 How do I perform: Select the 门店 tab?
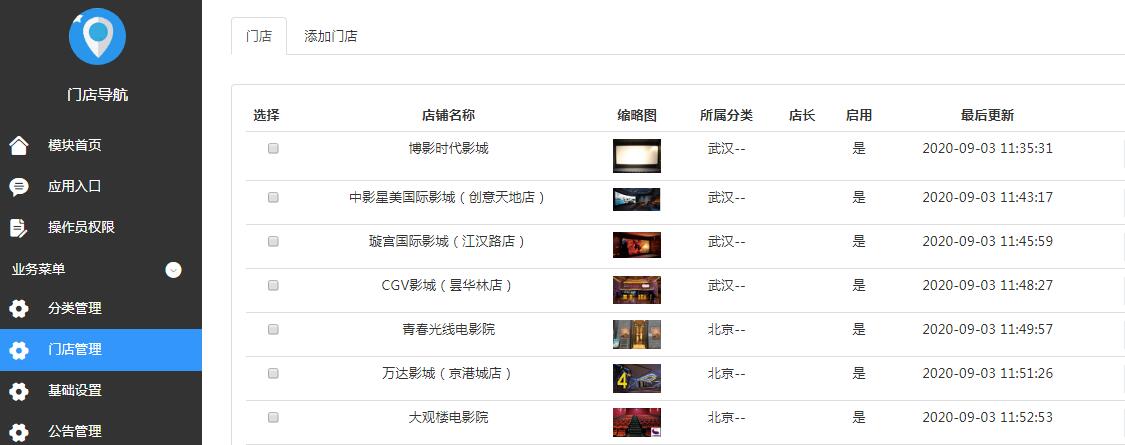[x=258, y=36]
